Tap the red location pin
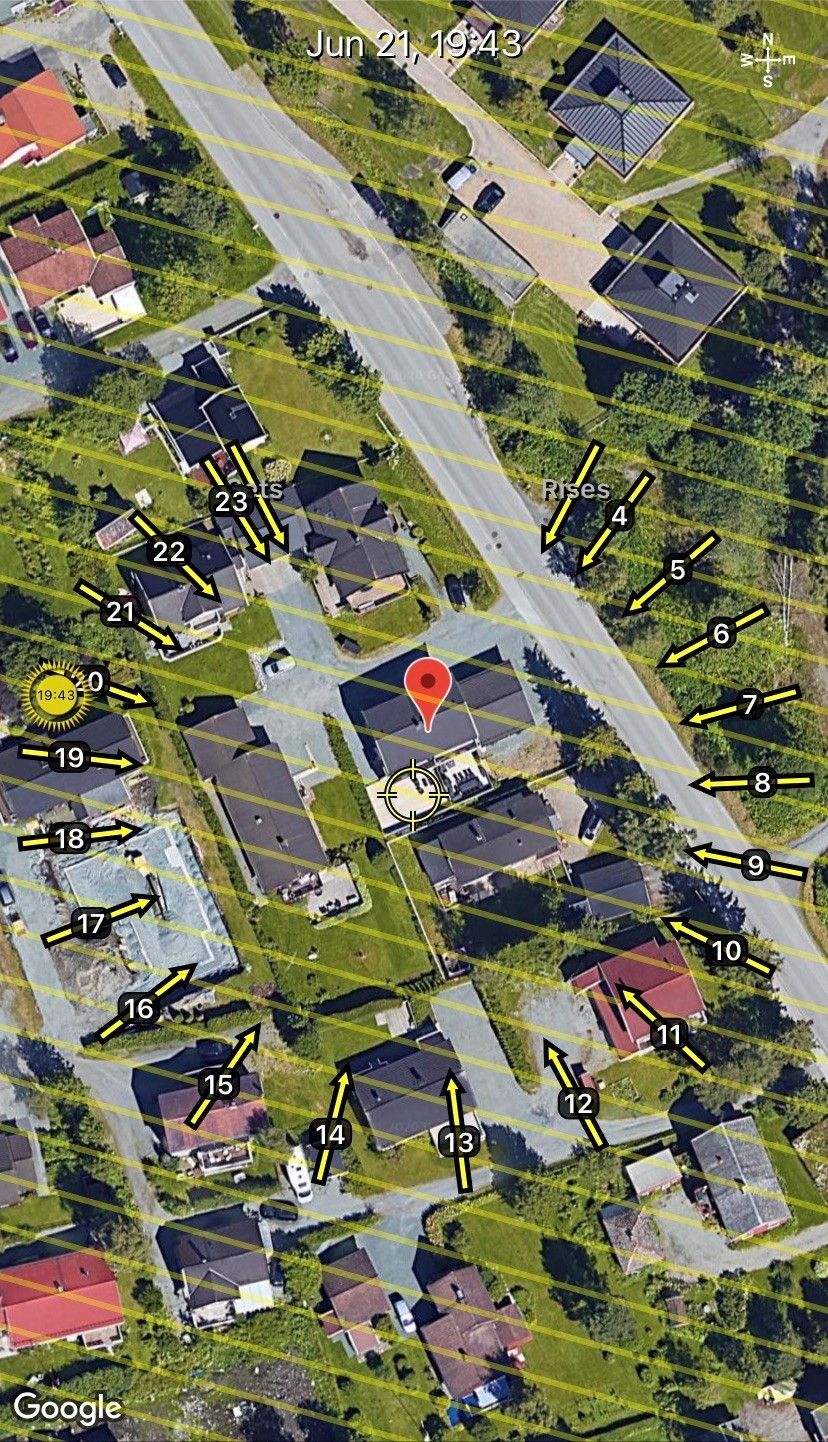The image size is (828, 1442). (428, 688)
